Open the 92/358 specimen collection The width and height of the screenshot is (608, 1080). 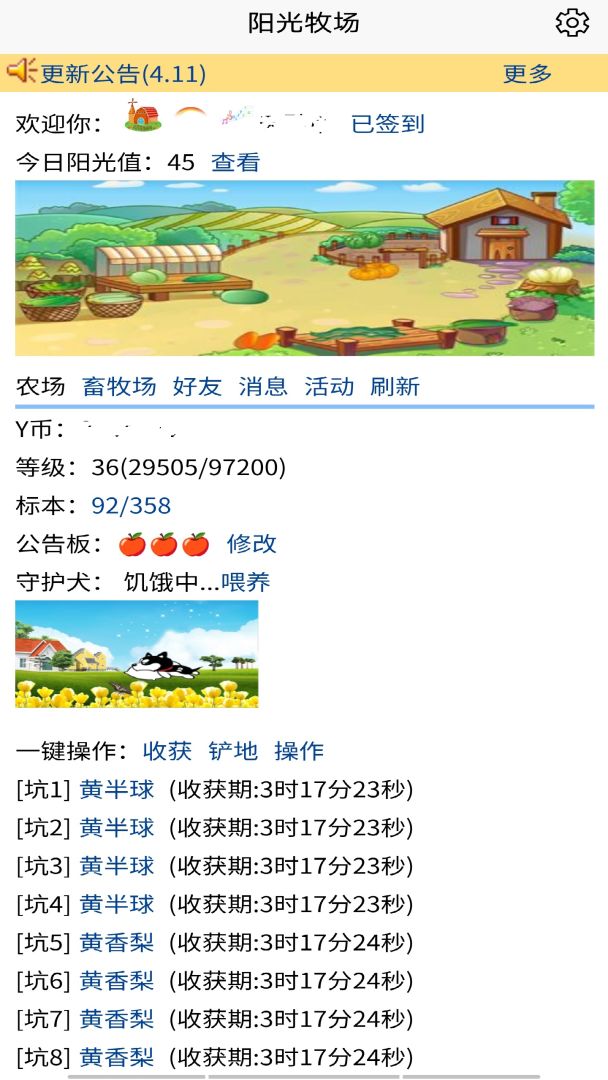coord(131,506)
